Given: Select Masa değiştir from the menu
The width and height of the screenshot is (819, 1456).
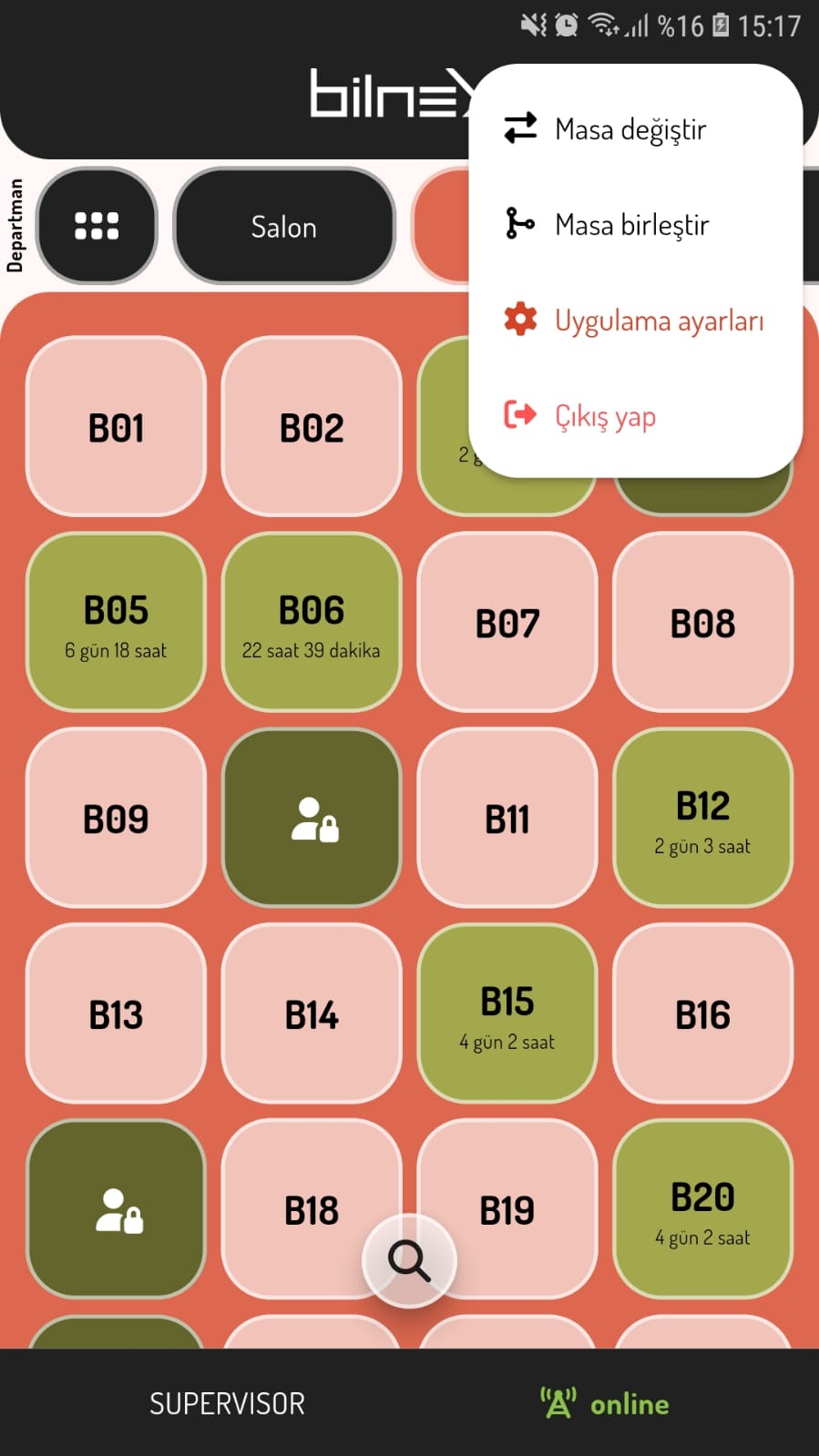Looking at the screenshot, I should pyautogui.click(x=630, y=129).
